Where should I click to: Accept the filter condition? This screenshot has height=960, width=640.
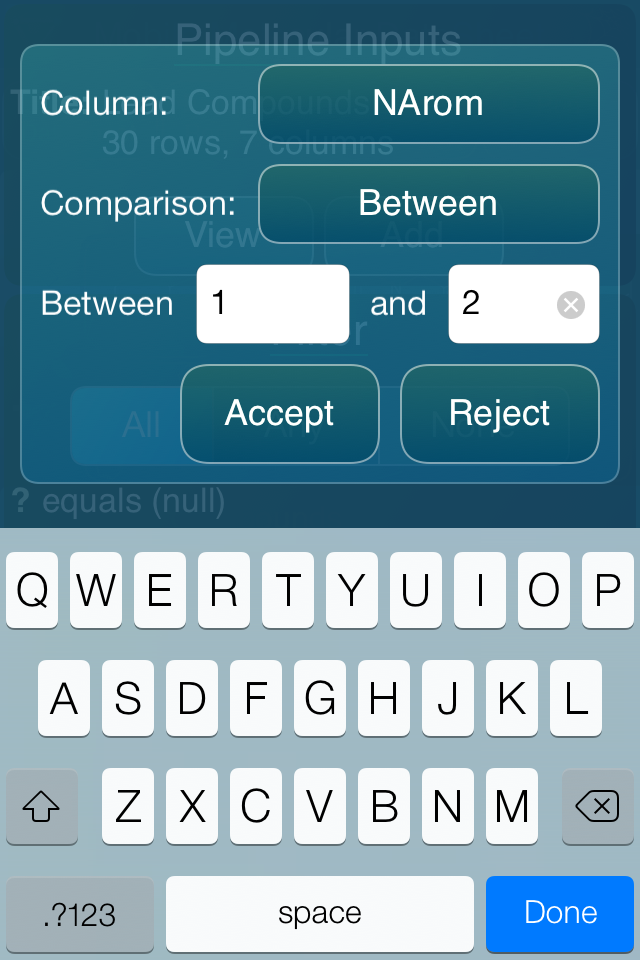(280, 414)
